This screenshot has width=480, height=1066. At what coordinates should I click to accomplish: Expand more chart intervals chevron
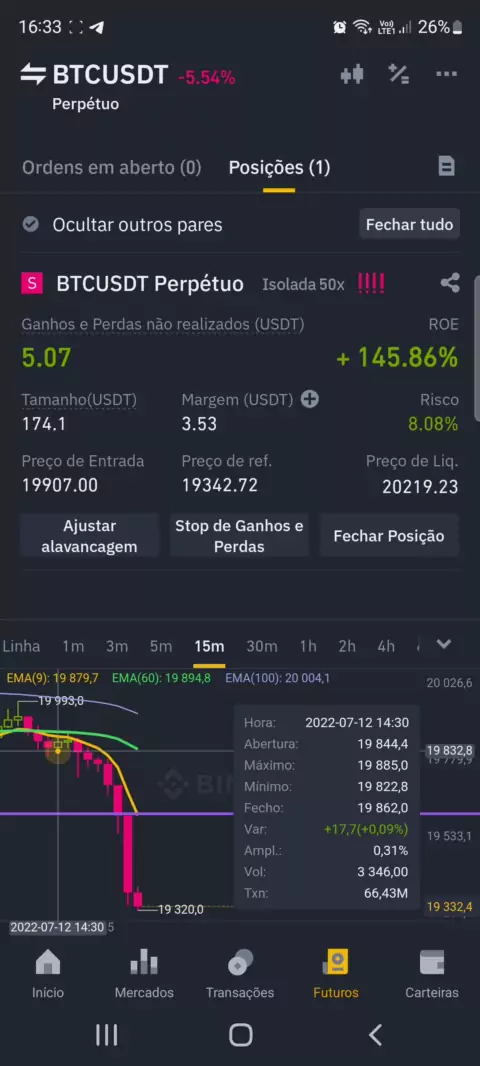click(x=444, y=644)
